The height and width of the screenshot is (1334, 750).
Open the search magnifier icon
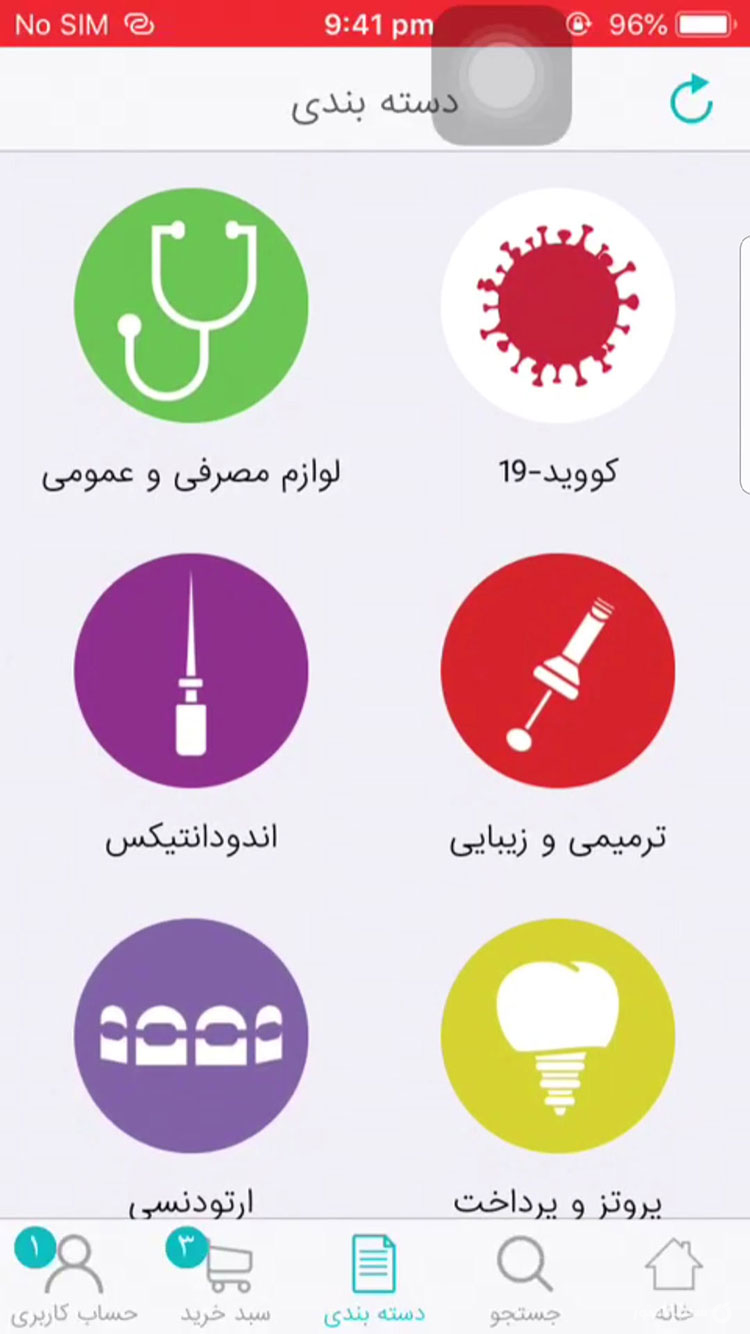click(522, 1264)
